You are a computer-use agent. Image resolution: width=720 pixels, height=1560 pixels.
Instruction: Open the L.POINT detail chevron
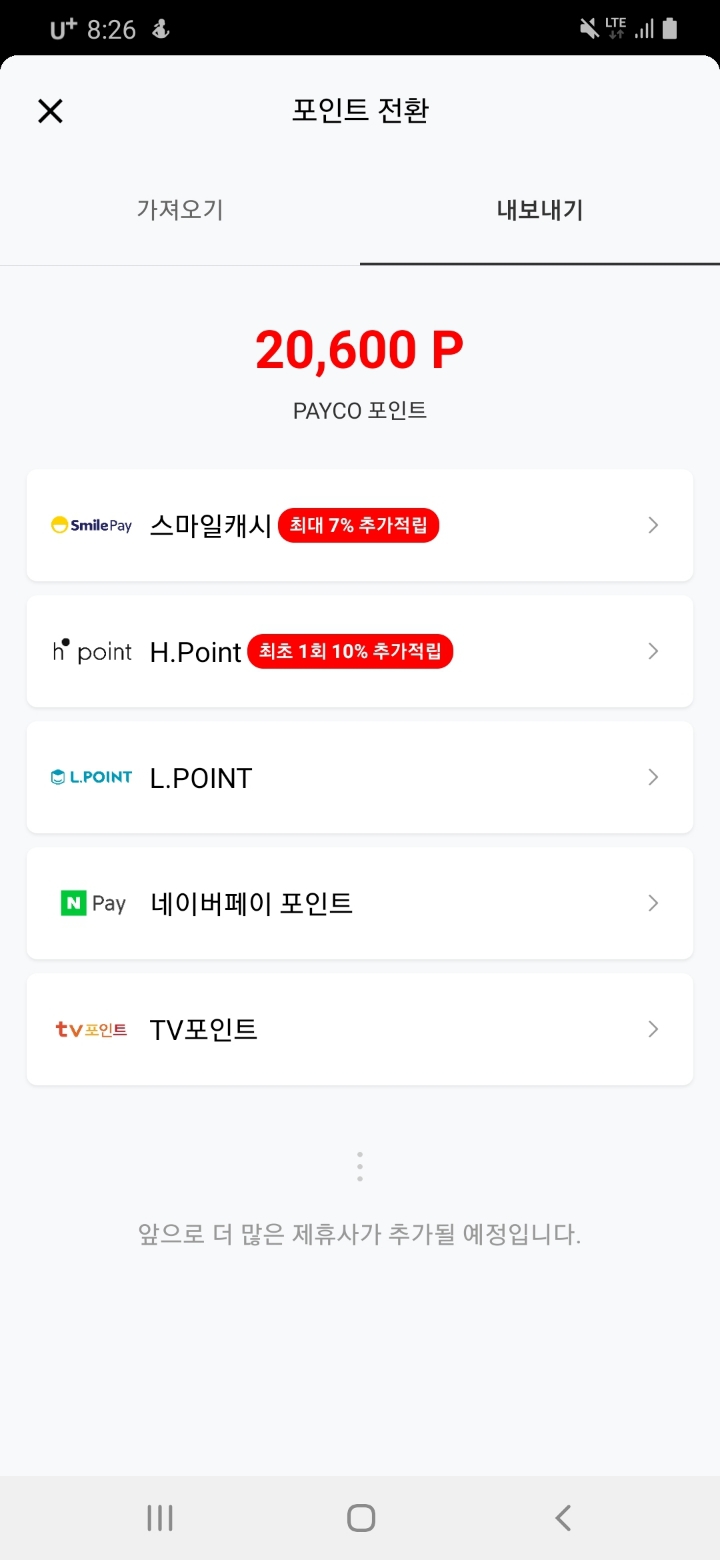coord(652,777)
